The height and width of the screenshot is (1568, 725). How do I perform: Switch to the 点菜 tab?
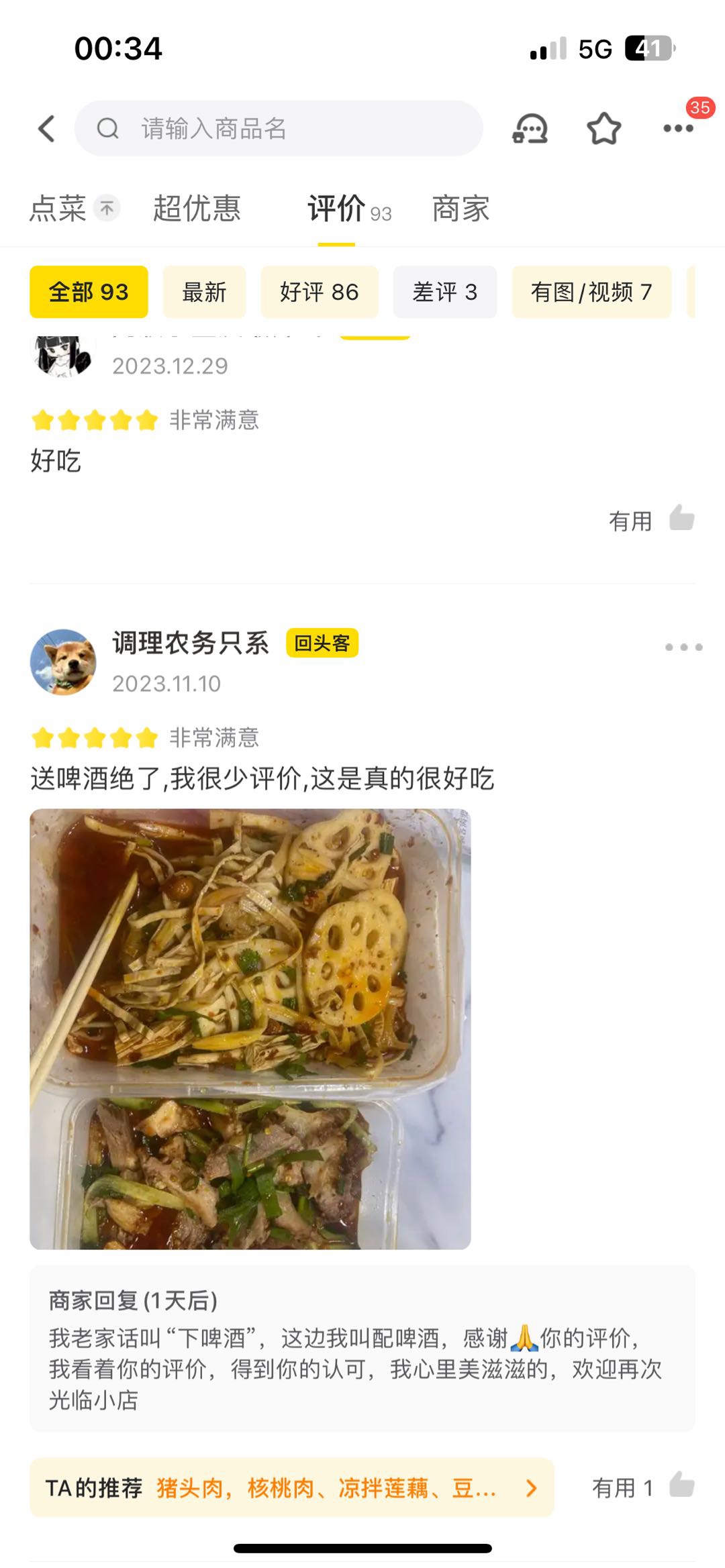(58, 208)
